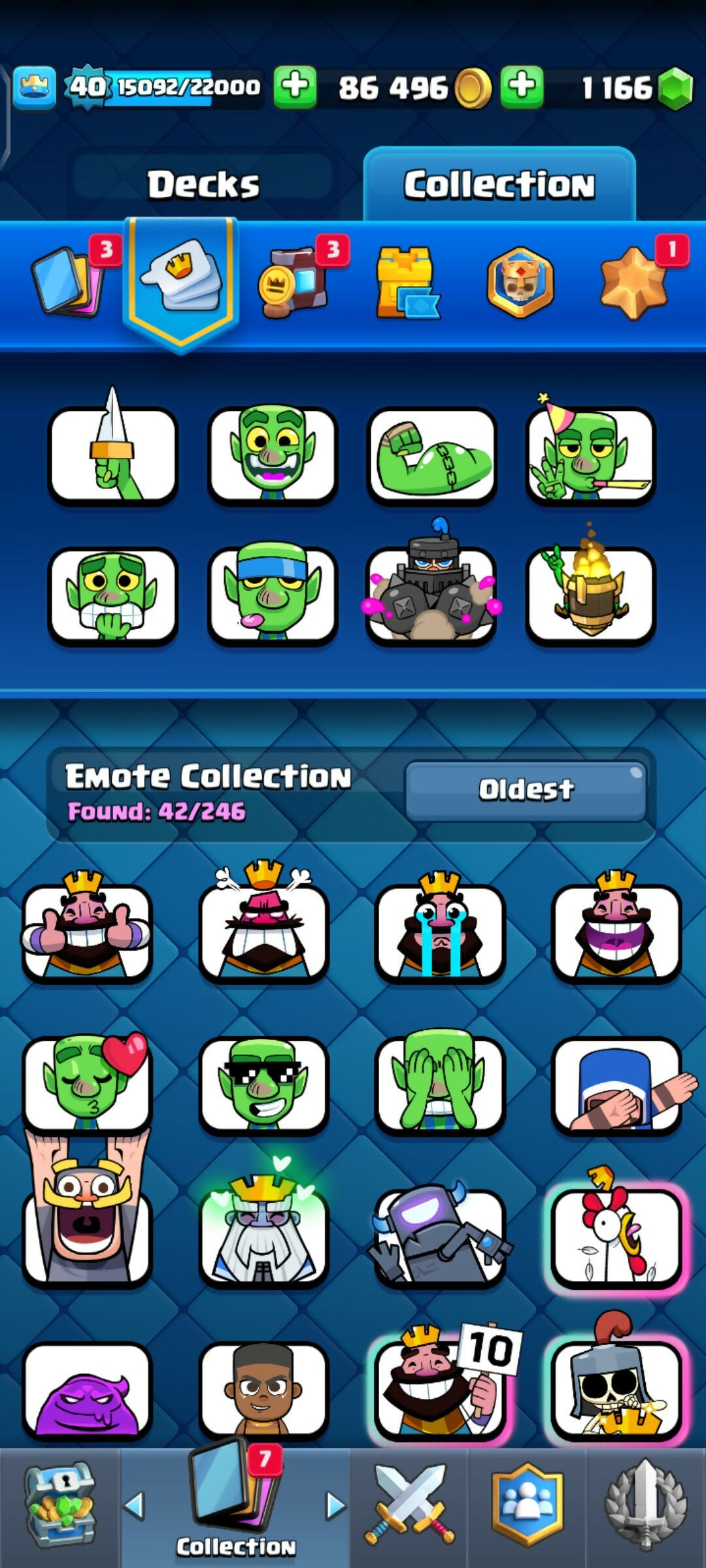Open the cards section with 3 badge
The height and width of the screenshot is (1568, 706).
point(69,282)
